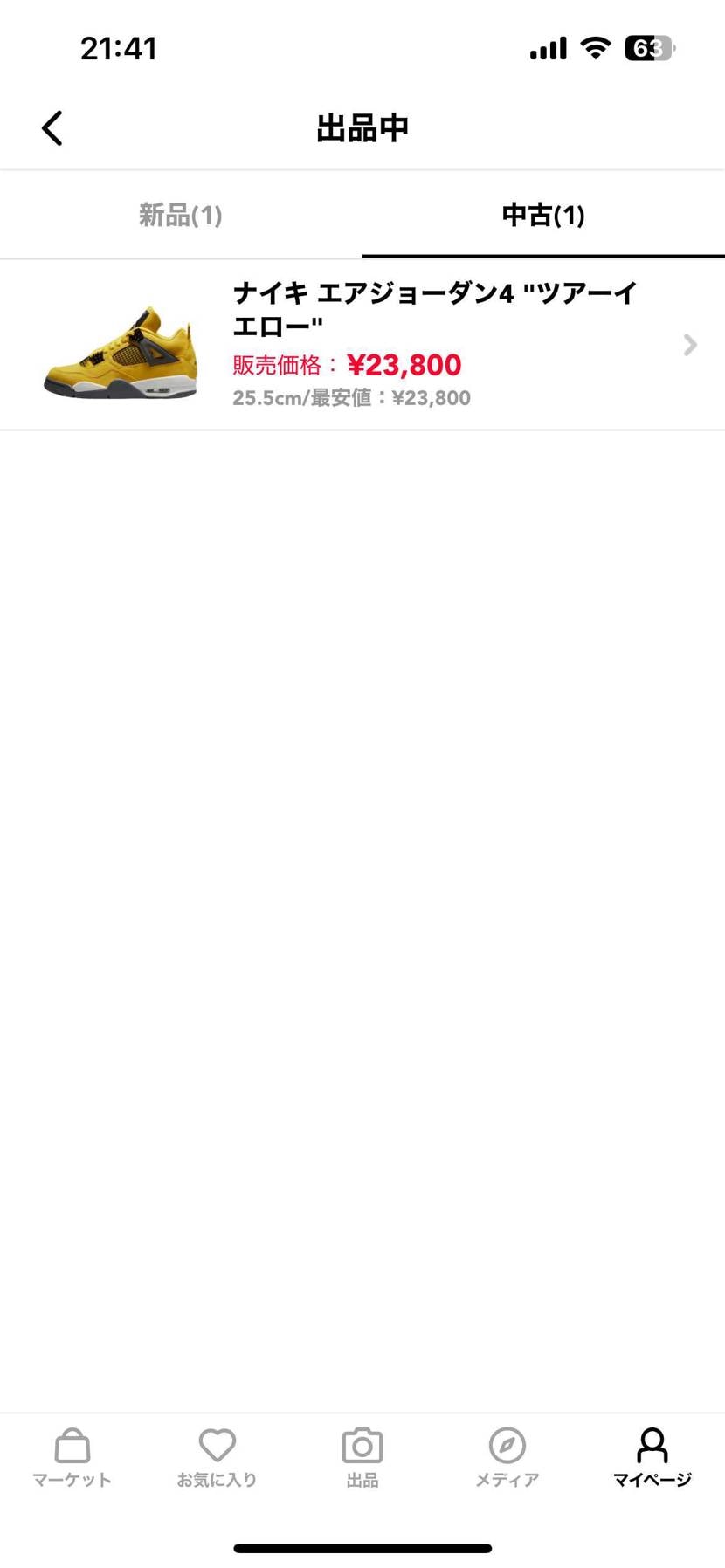Viewport: 725px width, 1568px height.
Task: Go back from the 出品中 screen
Action: point(52,128)
